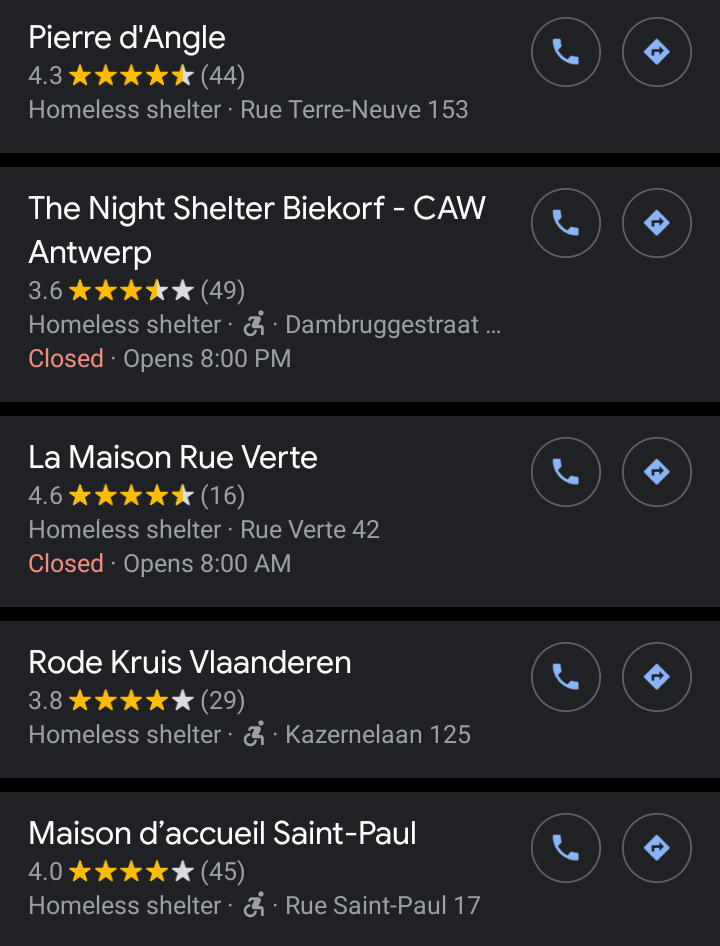
Task: Call Maison d'accueil Saint-Paul
Action: (x=566, y=848)
